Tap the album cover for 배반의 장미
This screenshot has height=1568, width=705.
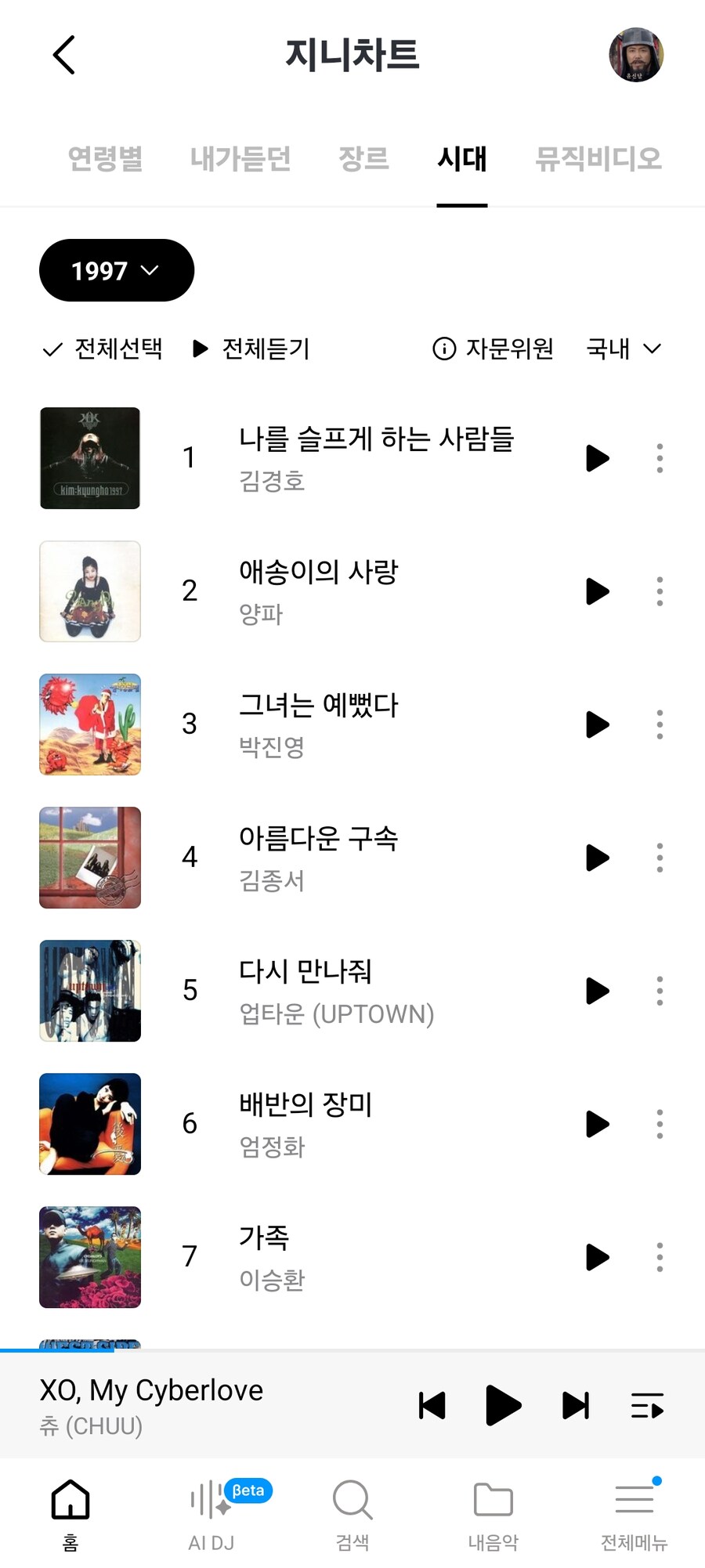coord(90,1124)
